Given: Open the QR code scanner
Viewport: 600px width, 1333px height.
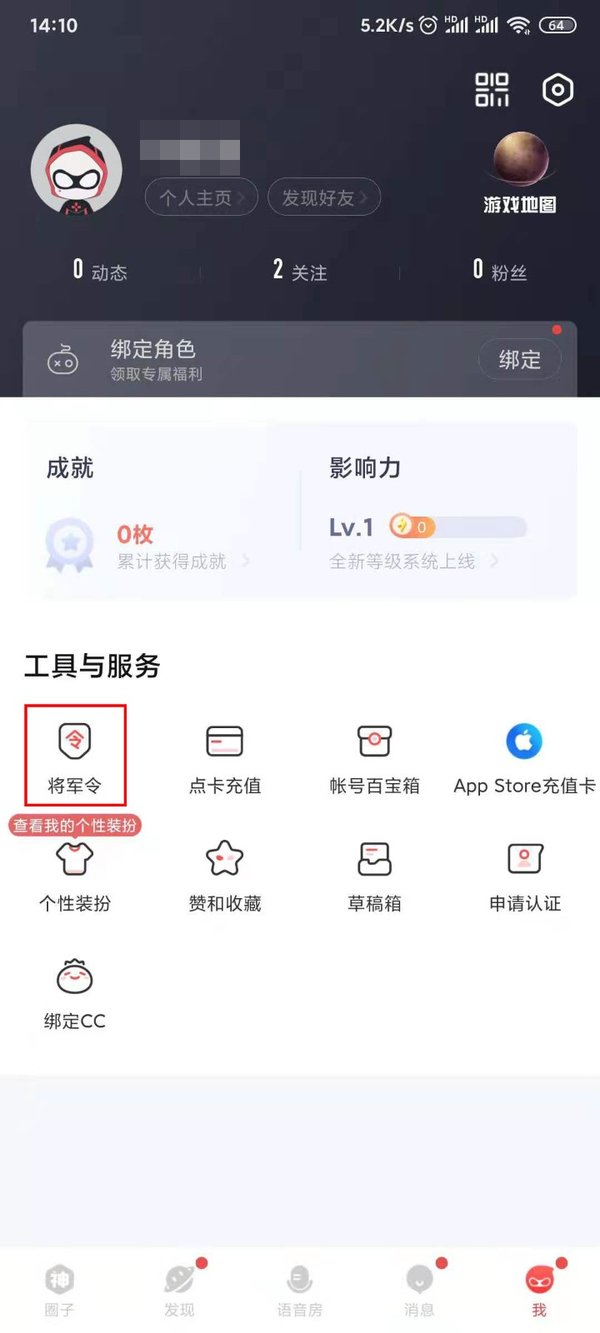Looking at the screenshot, I should click(x=491, y=90).
